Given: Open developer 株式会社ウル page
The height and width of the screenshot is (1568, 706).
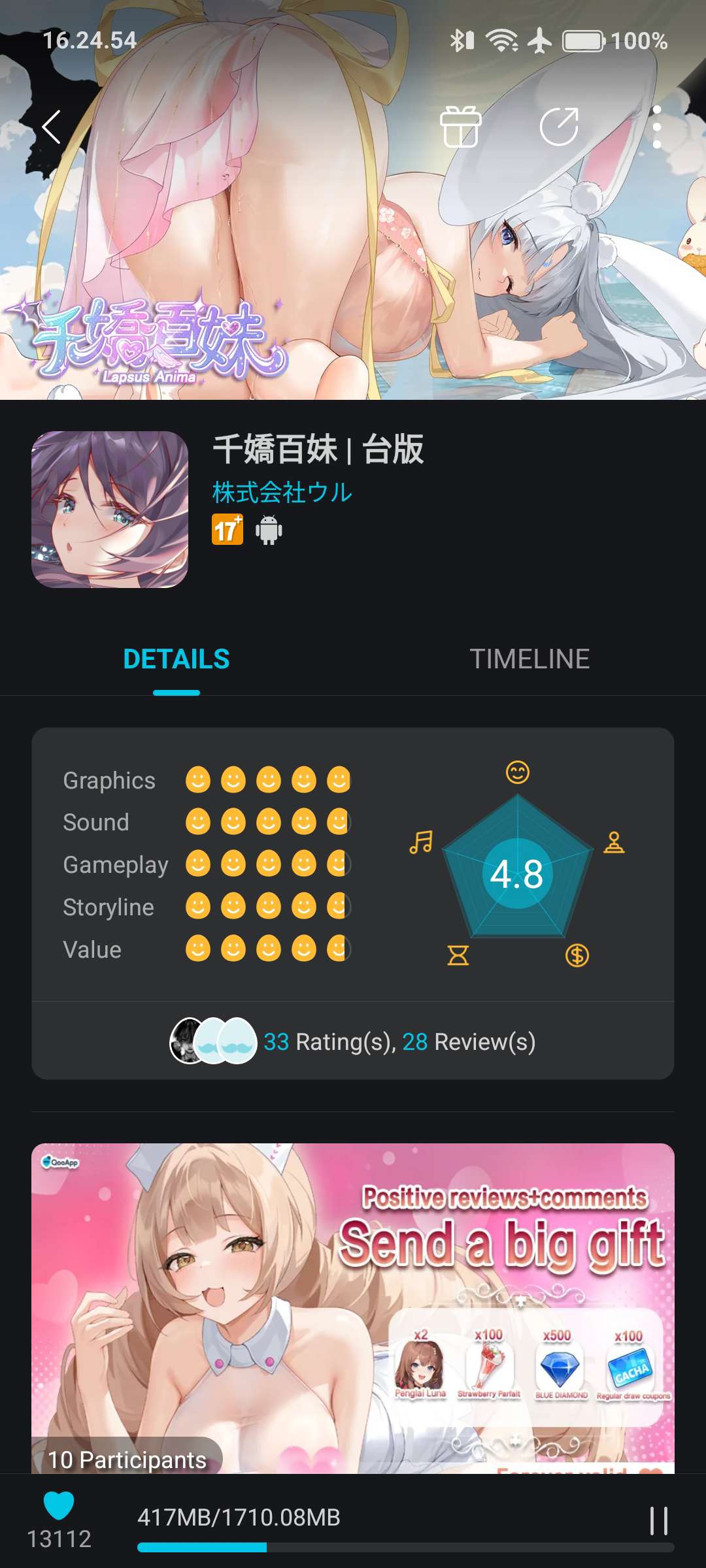Looking at the screenshot, I should tap(282, 492).
